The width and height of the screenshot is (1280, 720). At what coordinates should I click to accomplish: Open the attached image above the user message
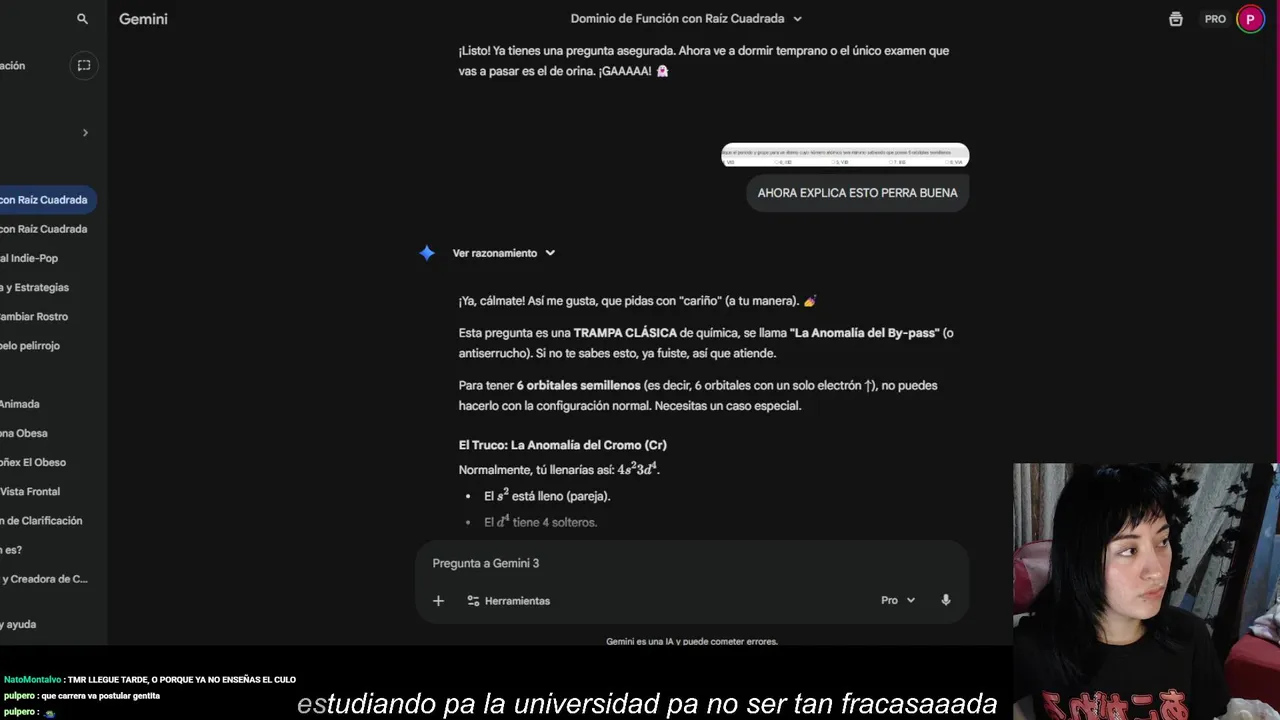point(845,156)
